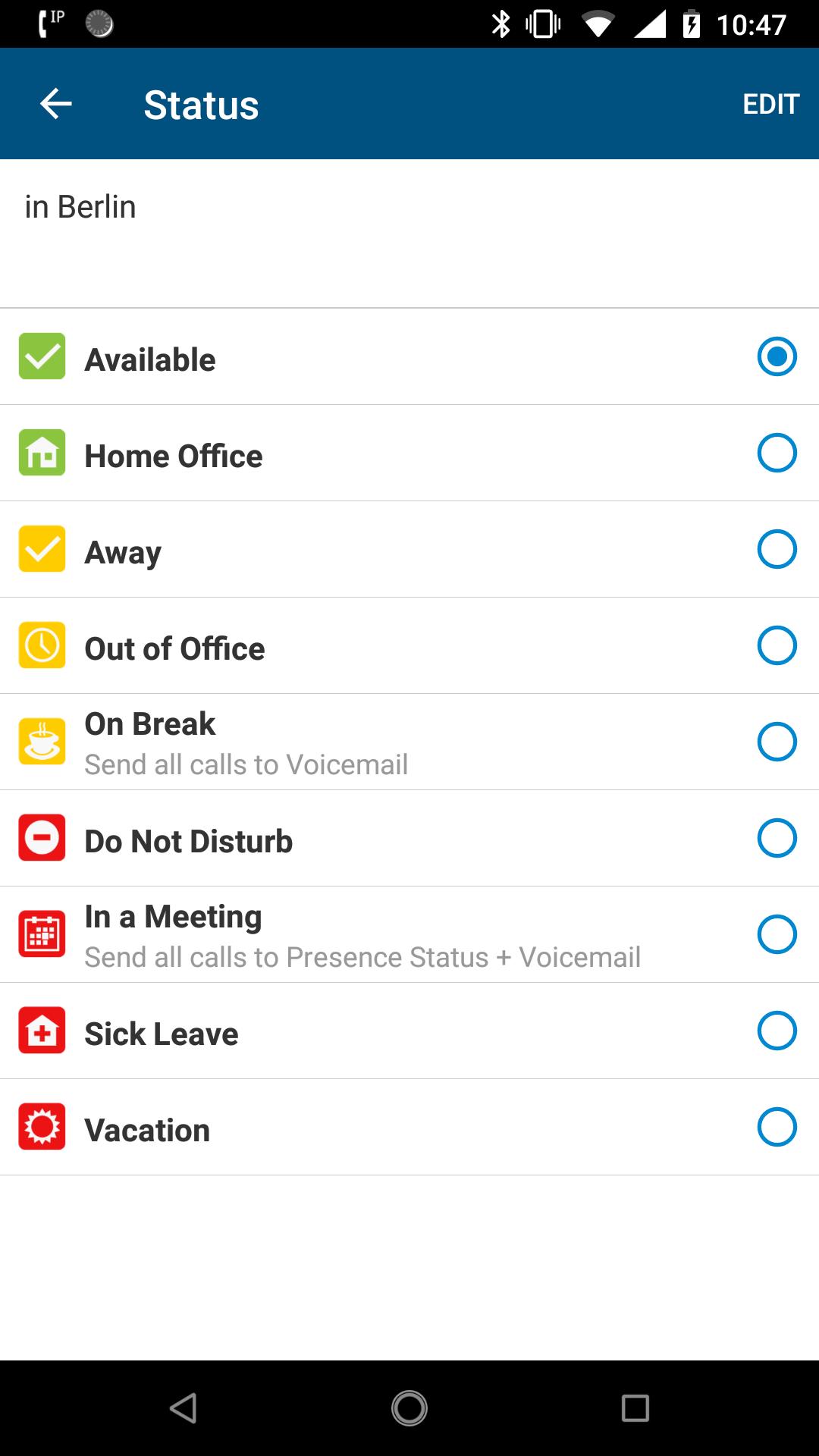Open the EDIT option in the header
The height and width of the screenshot is (1456, 819).
770,103
